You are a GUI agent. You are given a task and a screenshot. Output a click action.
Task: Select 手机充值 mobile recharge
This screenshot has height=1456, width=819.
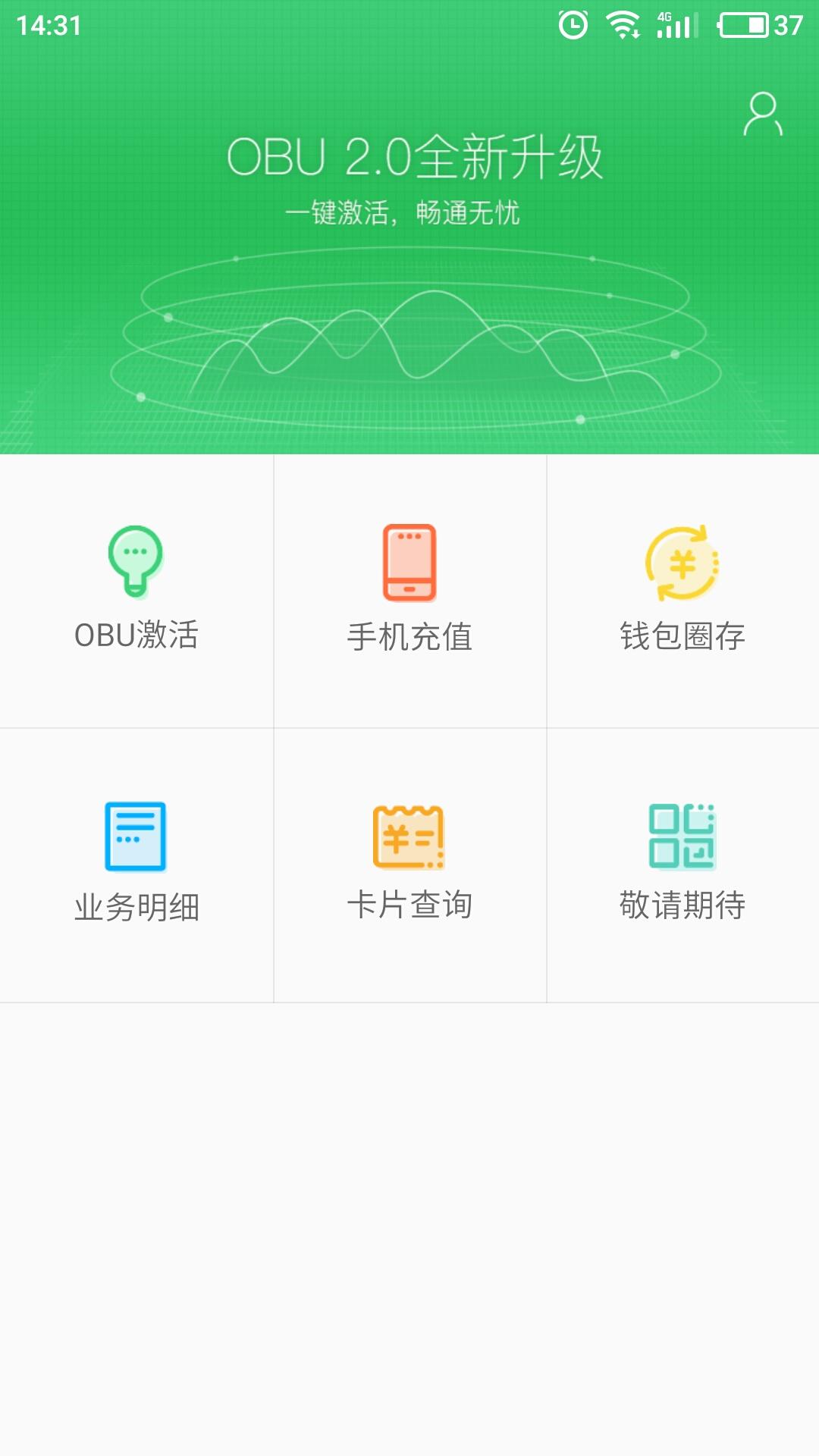[409, 590]
